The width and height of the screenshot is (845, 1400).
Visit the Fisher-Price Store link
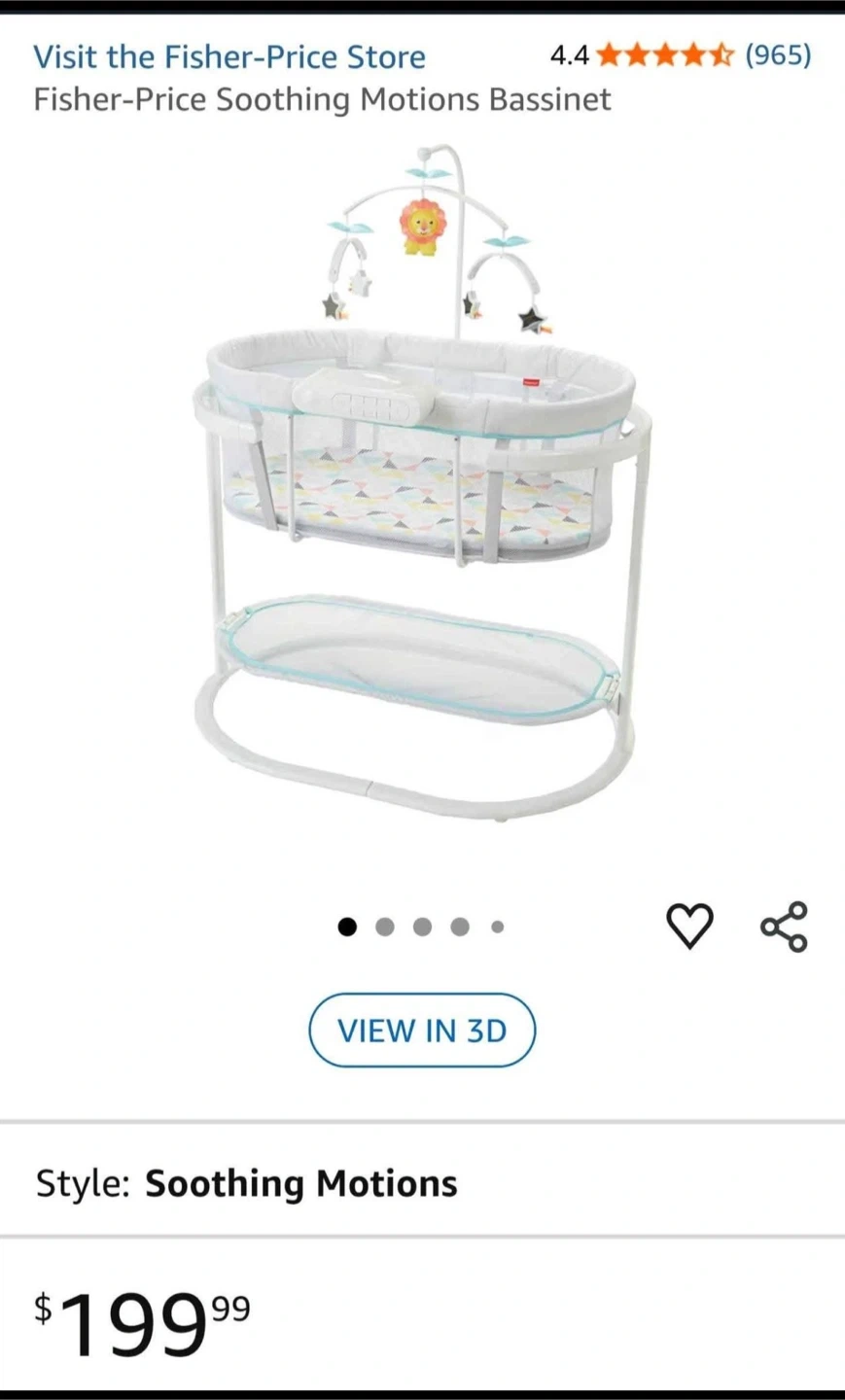tap(229, 57)
